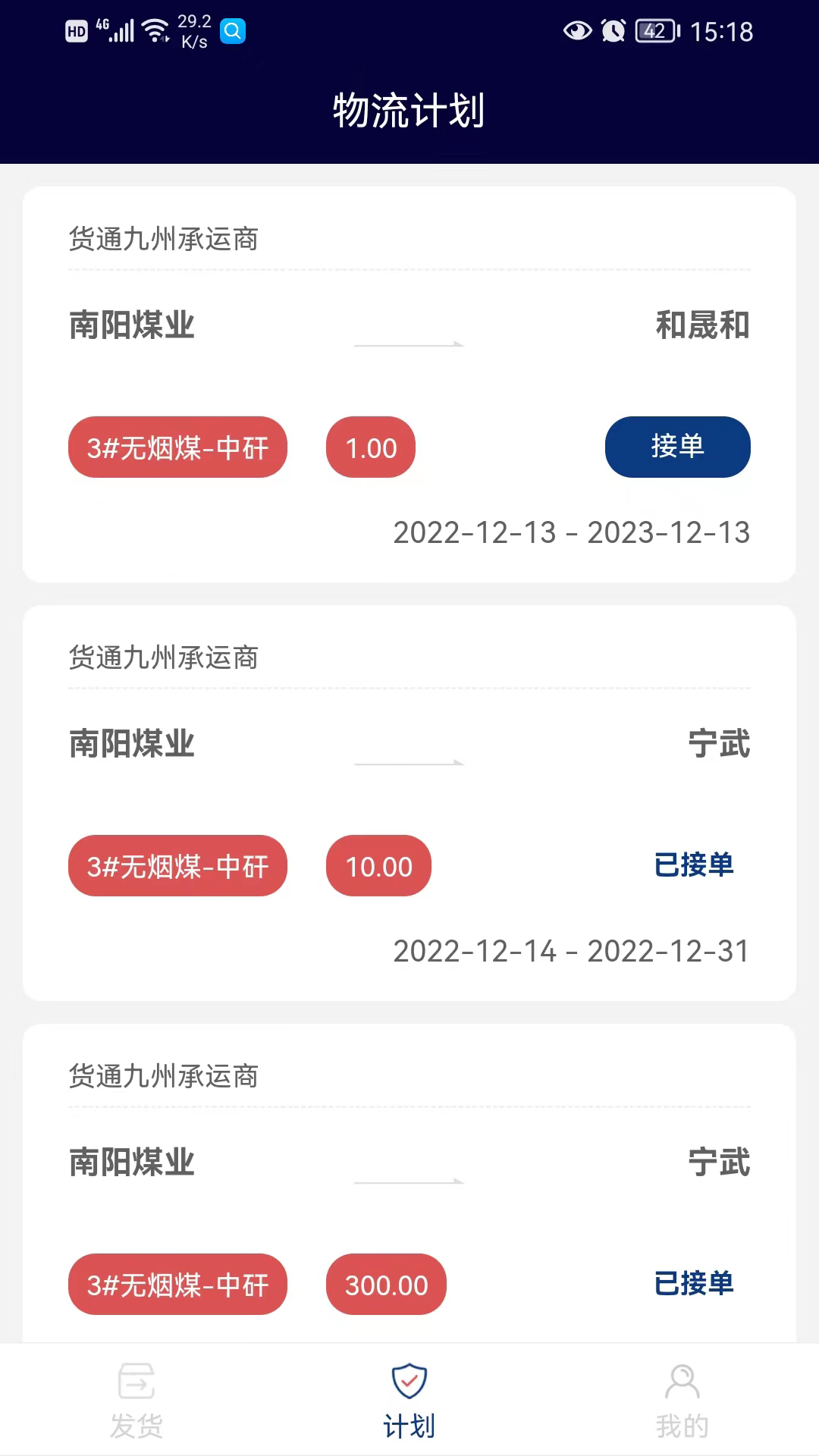Viewport: 819px width, 1456px height.
Task: Tap the blue search icon in status bar
Action: (233, 30)
